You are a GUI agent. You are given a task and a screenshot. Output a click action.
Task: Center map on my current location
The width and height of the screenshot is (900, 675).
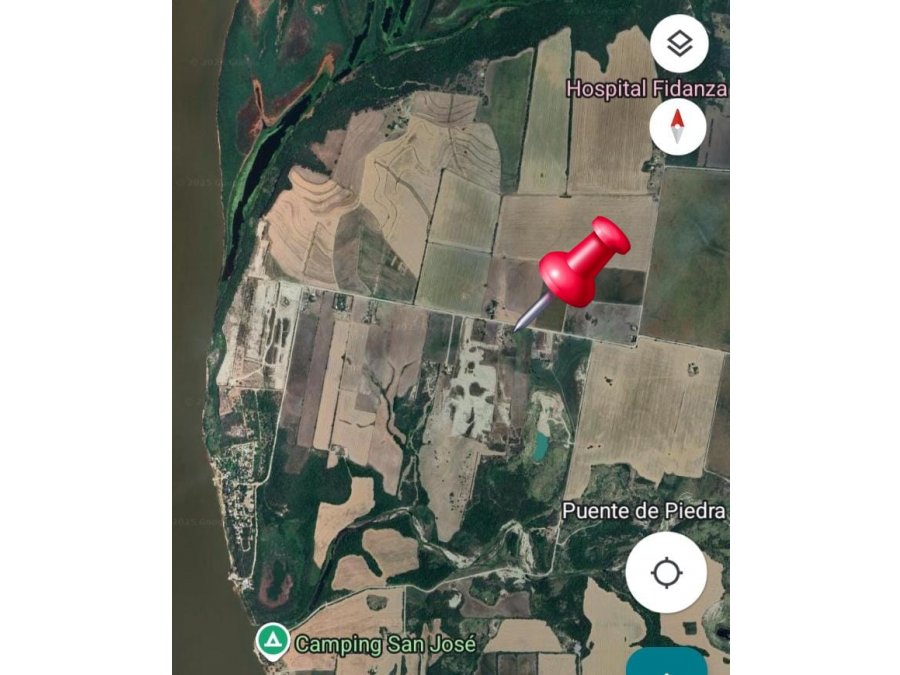(666, 573)
